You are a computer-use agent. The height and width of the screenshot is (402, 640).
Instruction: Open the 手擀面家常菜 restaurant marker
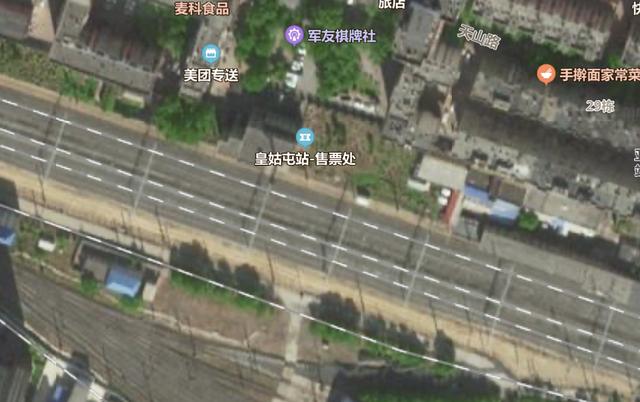[x=545, y=73]
